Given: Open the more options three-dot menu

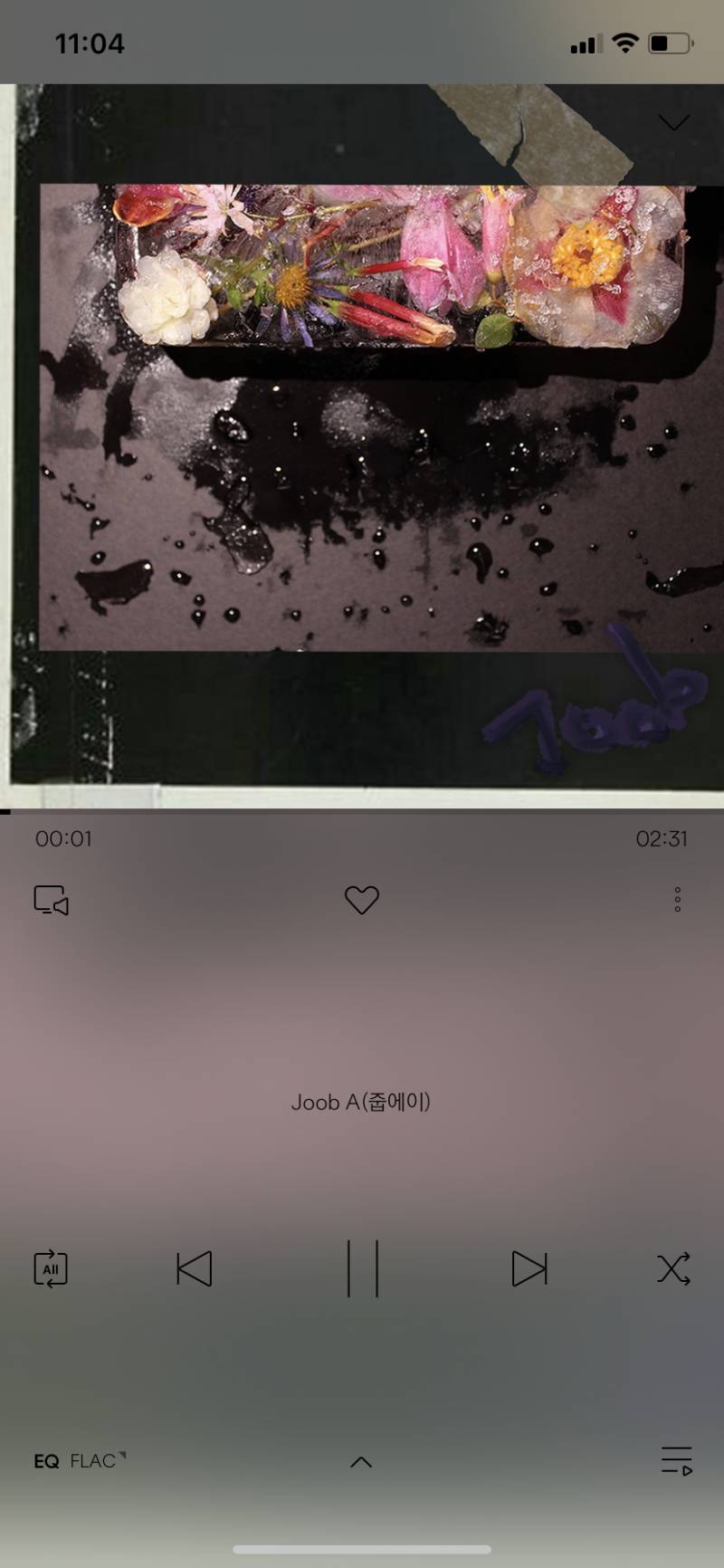Looking at the screenshot, I should point(678,899).
